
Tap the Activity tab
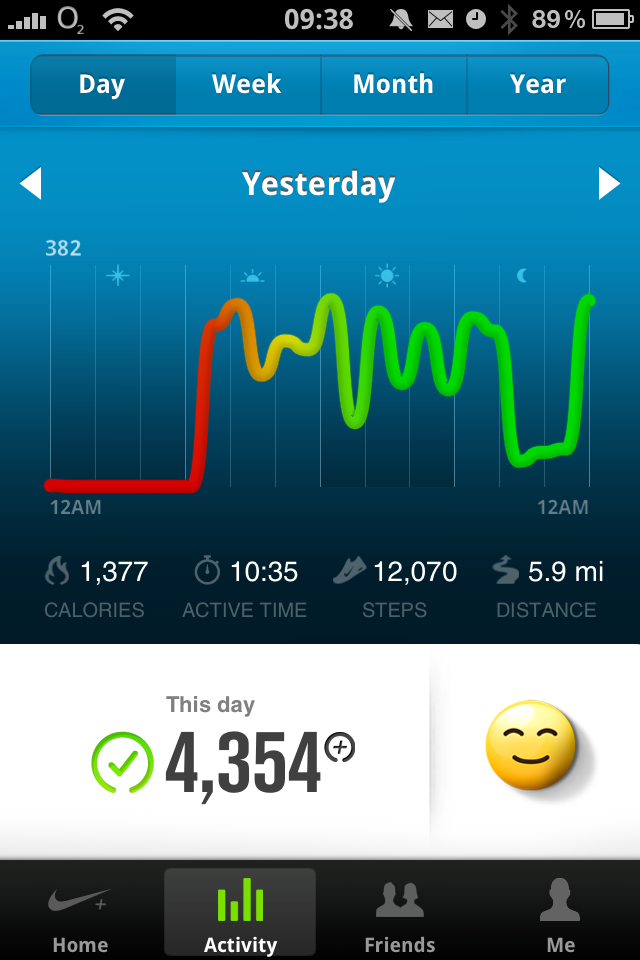[240, 912]
